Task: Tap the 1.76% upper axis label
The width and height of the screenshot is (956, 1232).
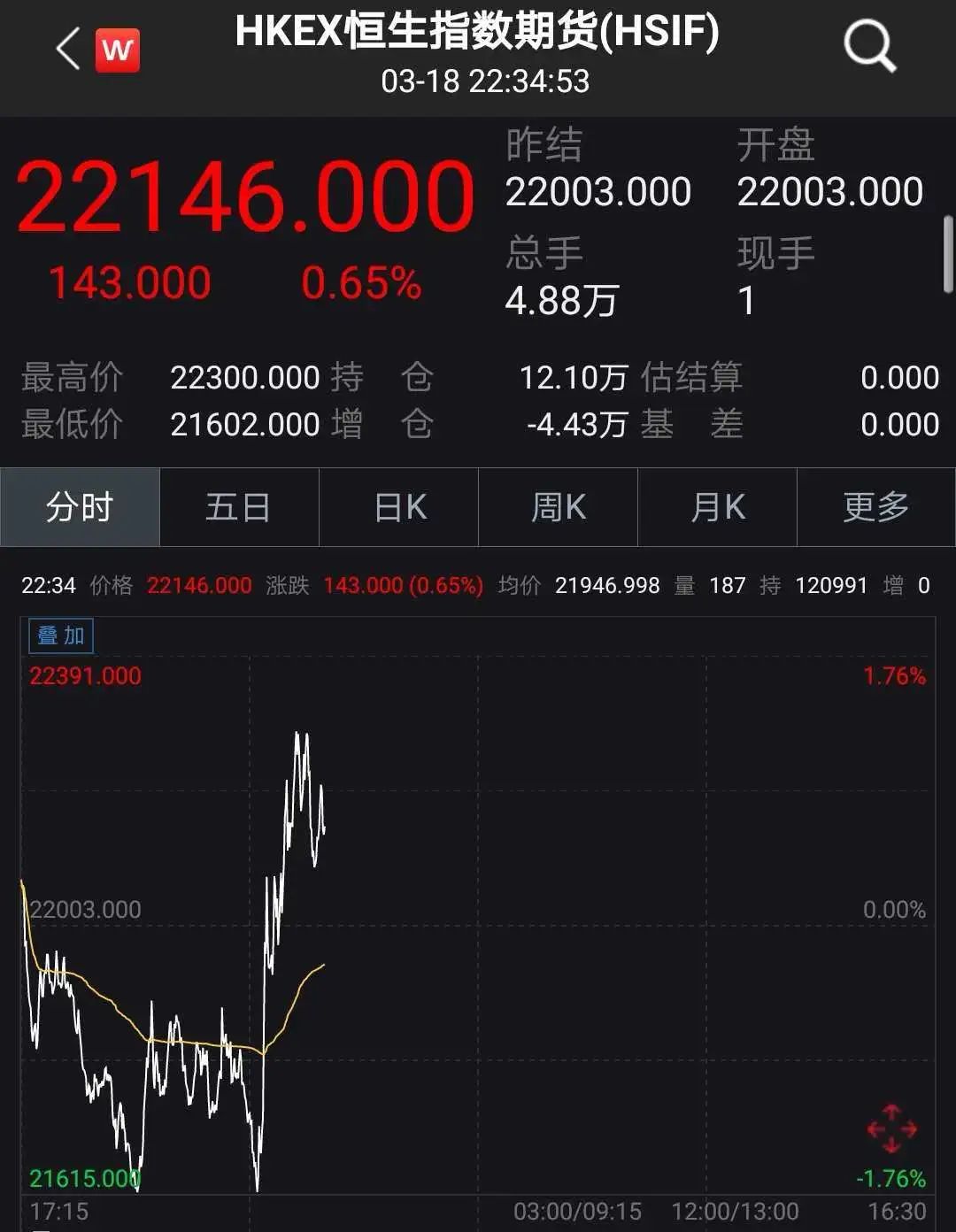Action: 894,675
